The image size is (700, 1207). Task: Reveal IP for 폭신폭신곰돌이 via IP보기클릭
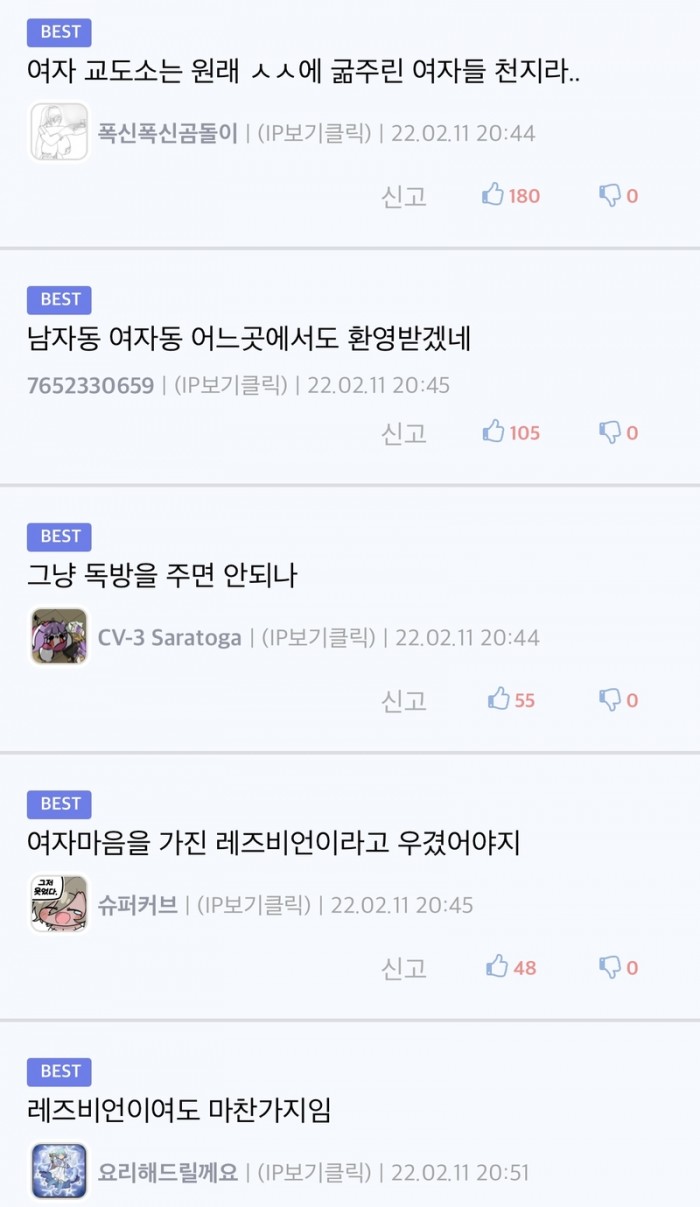point(315,133)
